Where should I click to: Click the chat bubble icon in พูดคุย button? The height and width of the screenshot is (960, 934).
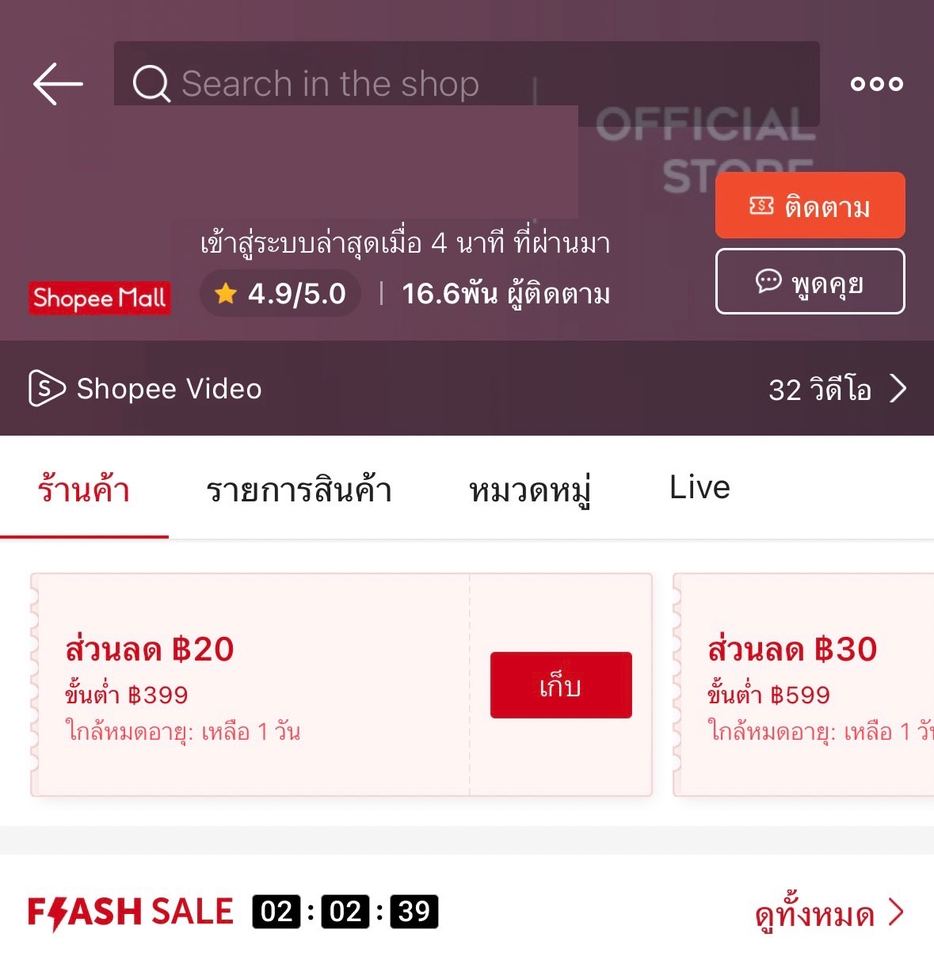coord(766,281)
